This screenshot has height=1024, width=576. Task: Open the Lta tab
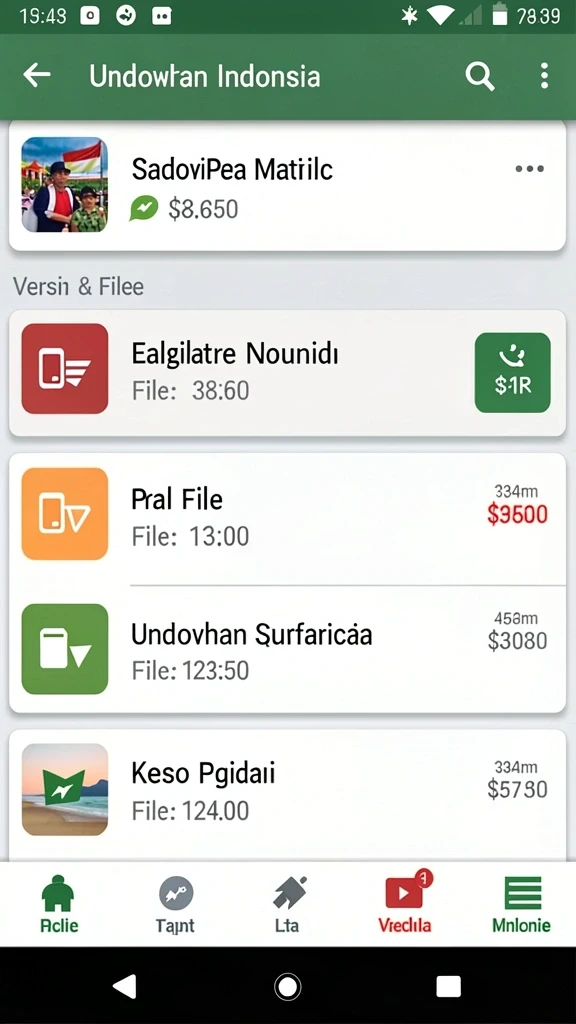[288, 904]
